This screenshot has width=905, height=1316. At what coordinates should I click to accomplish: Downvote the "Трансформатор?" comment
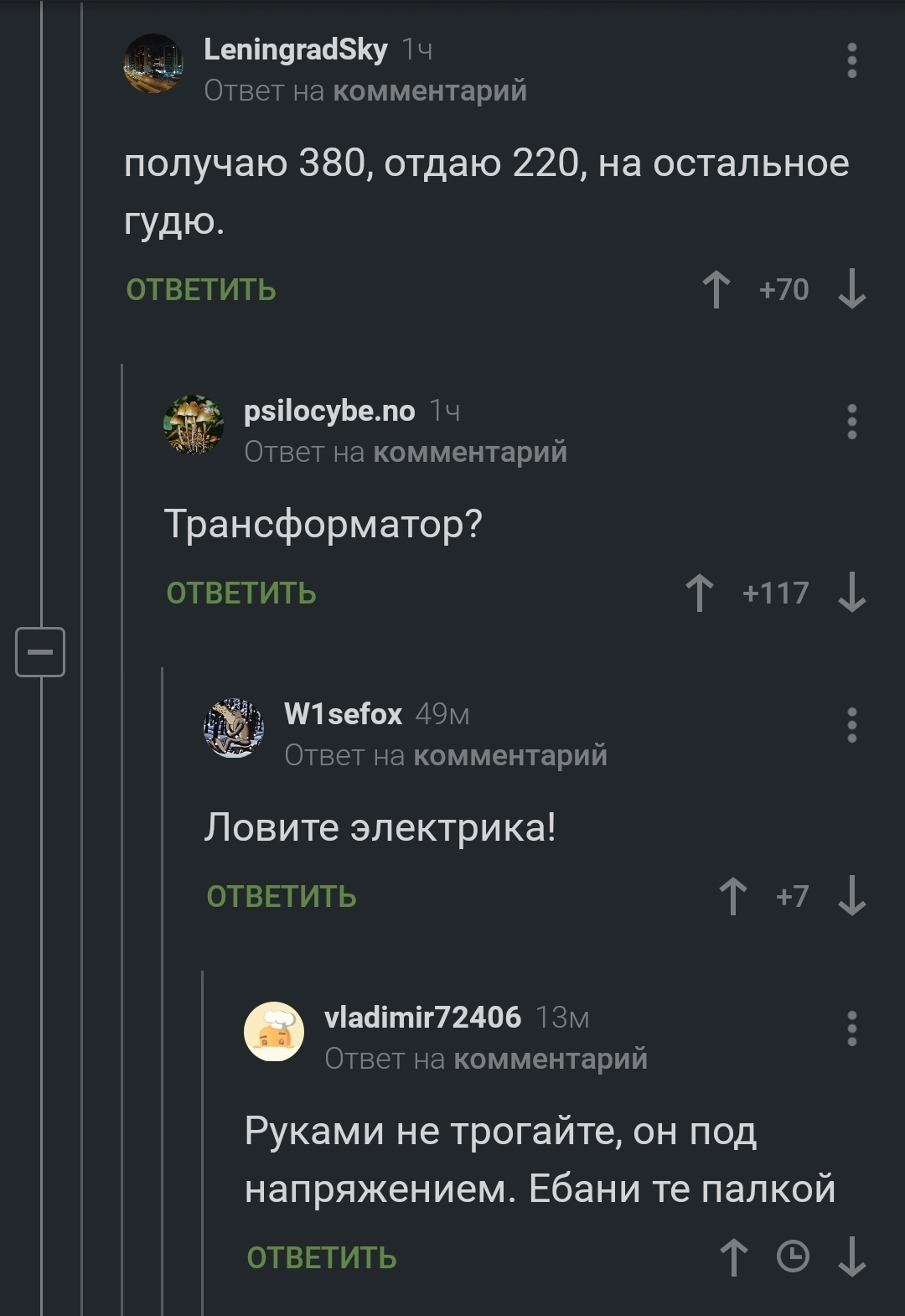point(851,593)
